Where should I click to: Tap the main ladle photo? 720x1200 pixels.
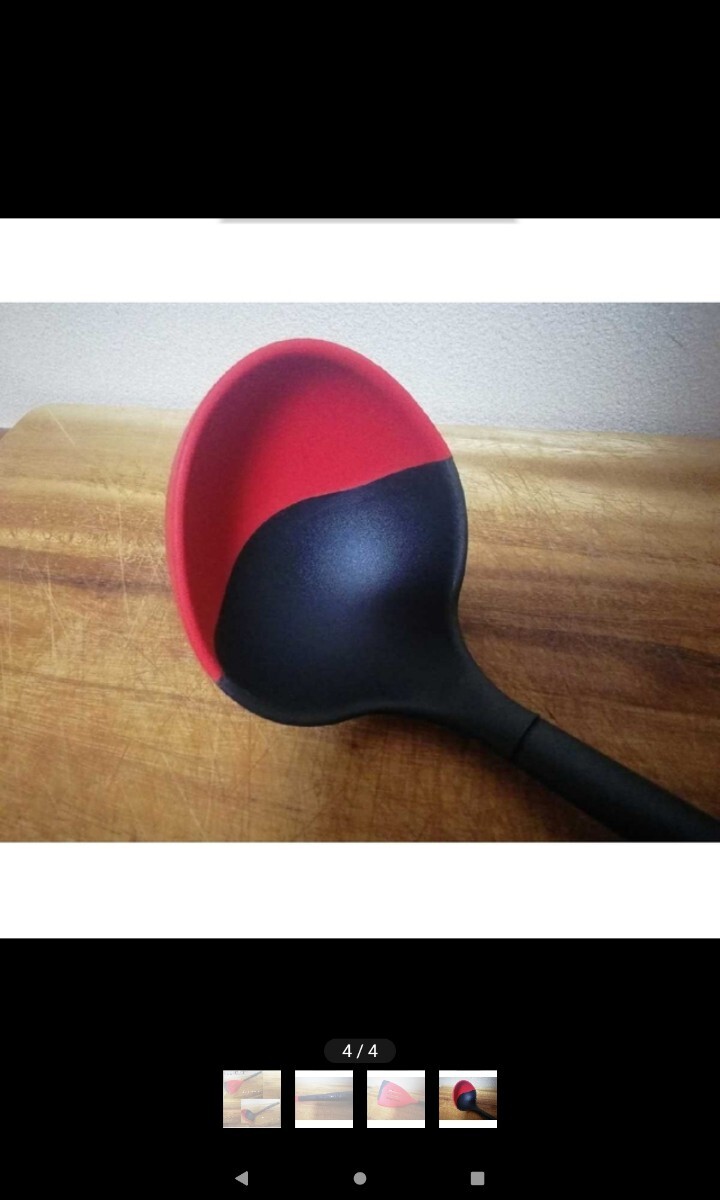pos(360,572)
